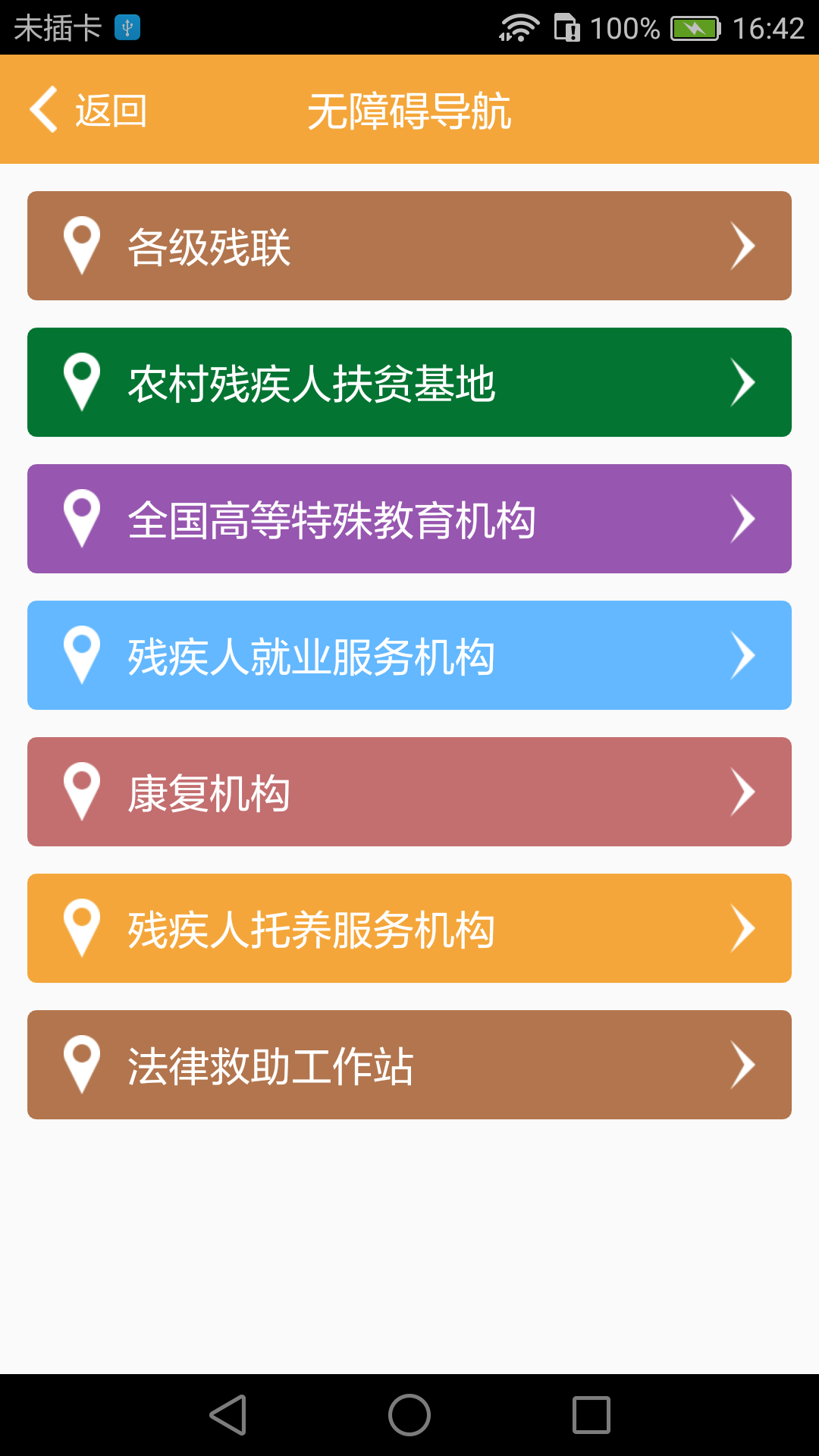Open the 康复机构 entry
Screen dimensions: 819x1456
pyautogui.click(x=409, y=792)
